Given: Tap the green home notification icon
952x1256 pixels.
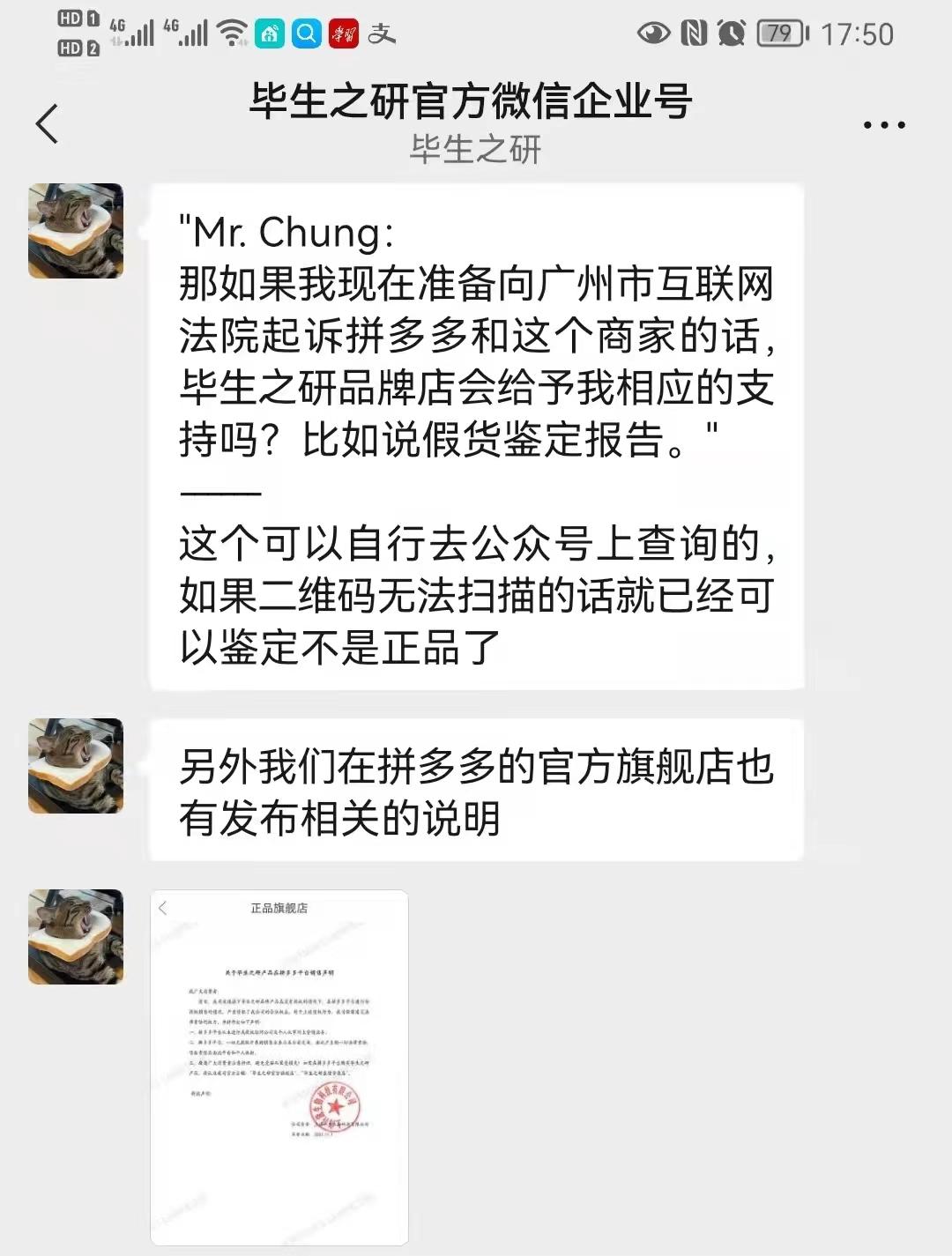Looking at the screenshot, I should pos(268,33).
